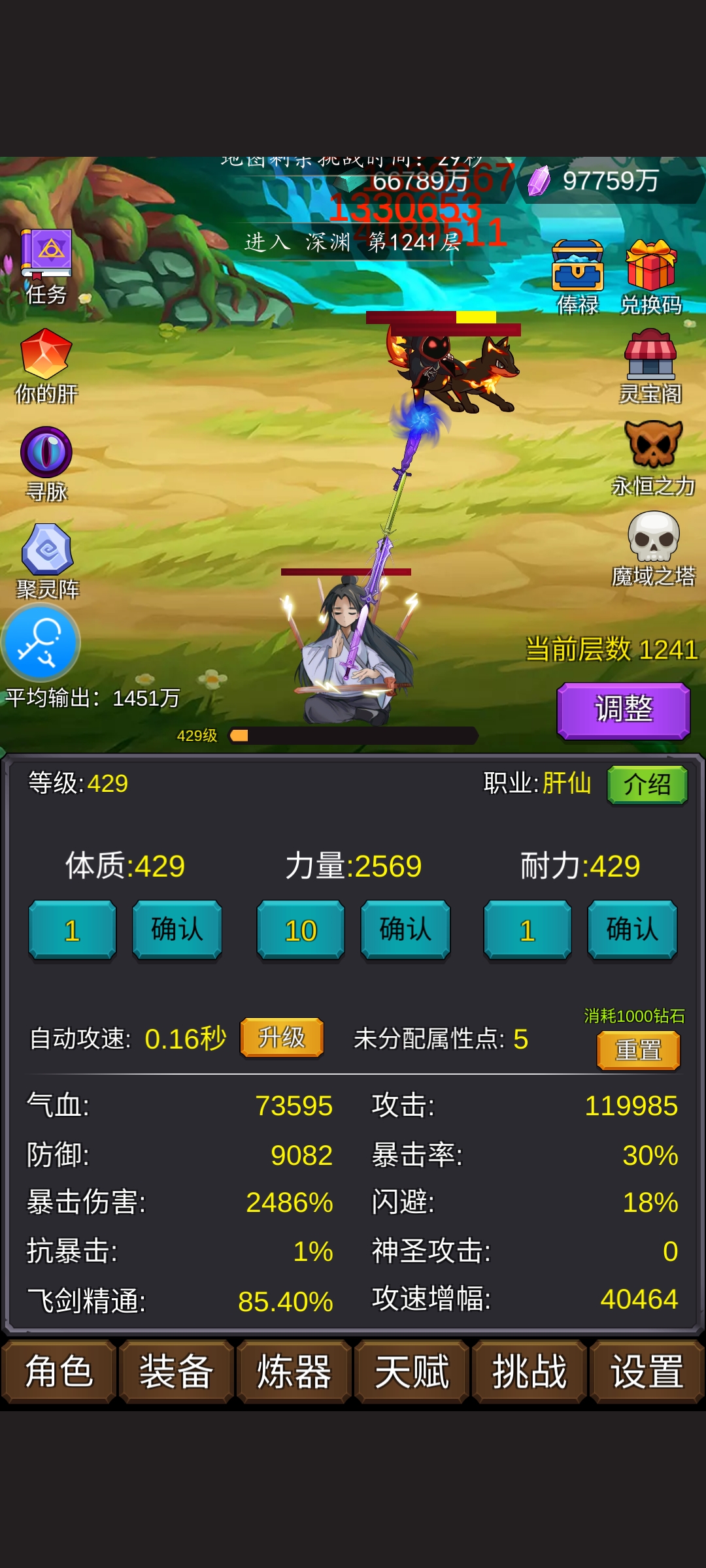Switch to the 装备 tab
This screenshot has width=706, height=1568.
coord(176,1371)
